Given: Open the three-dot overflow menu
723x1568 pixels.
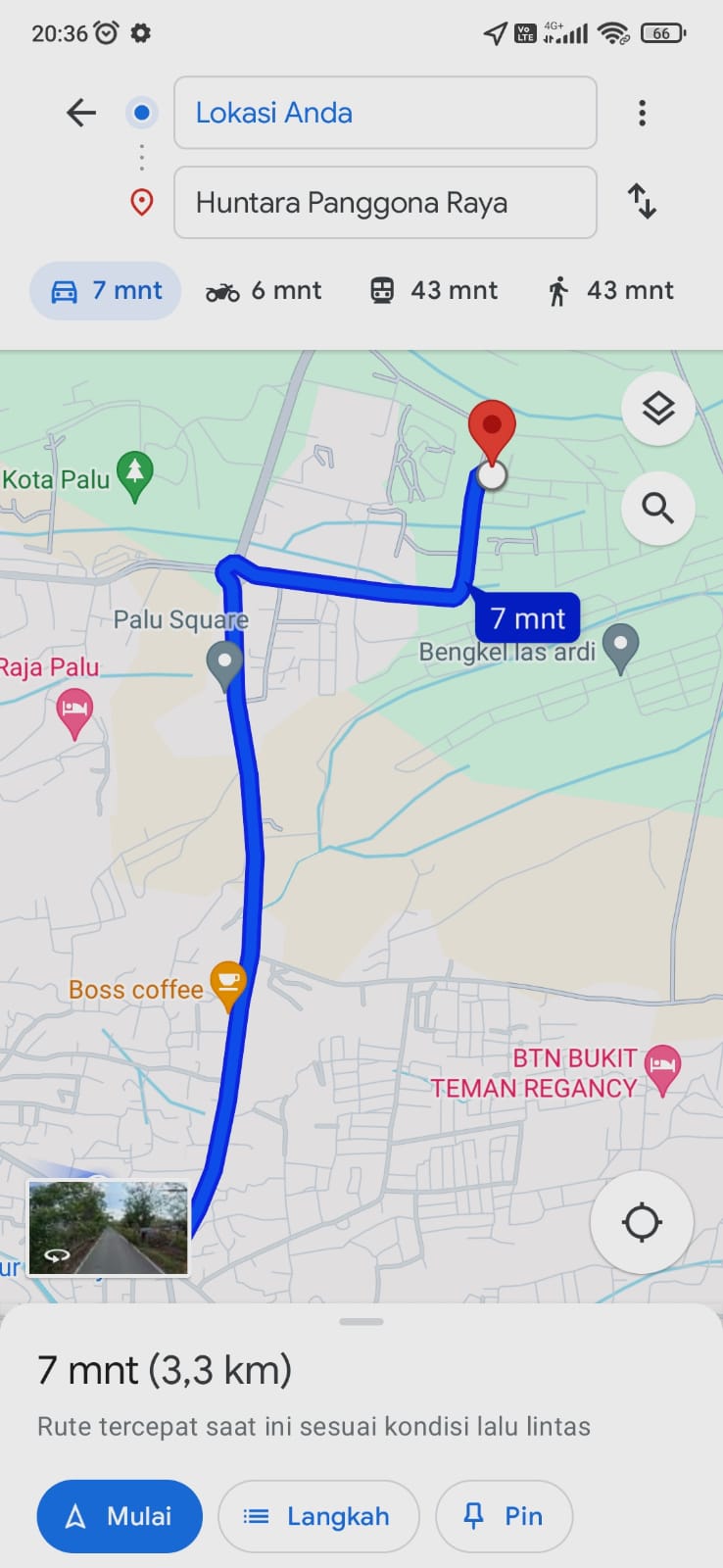Looking at the screenshot, I should (x=642, y=113).
